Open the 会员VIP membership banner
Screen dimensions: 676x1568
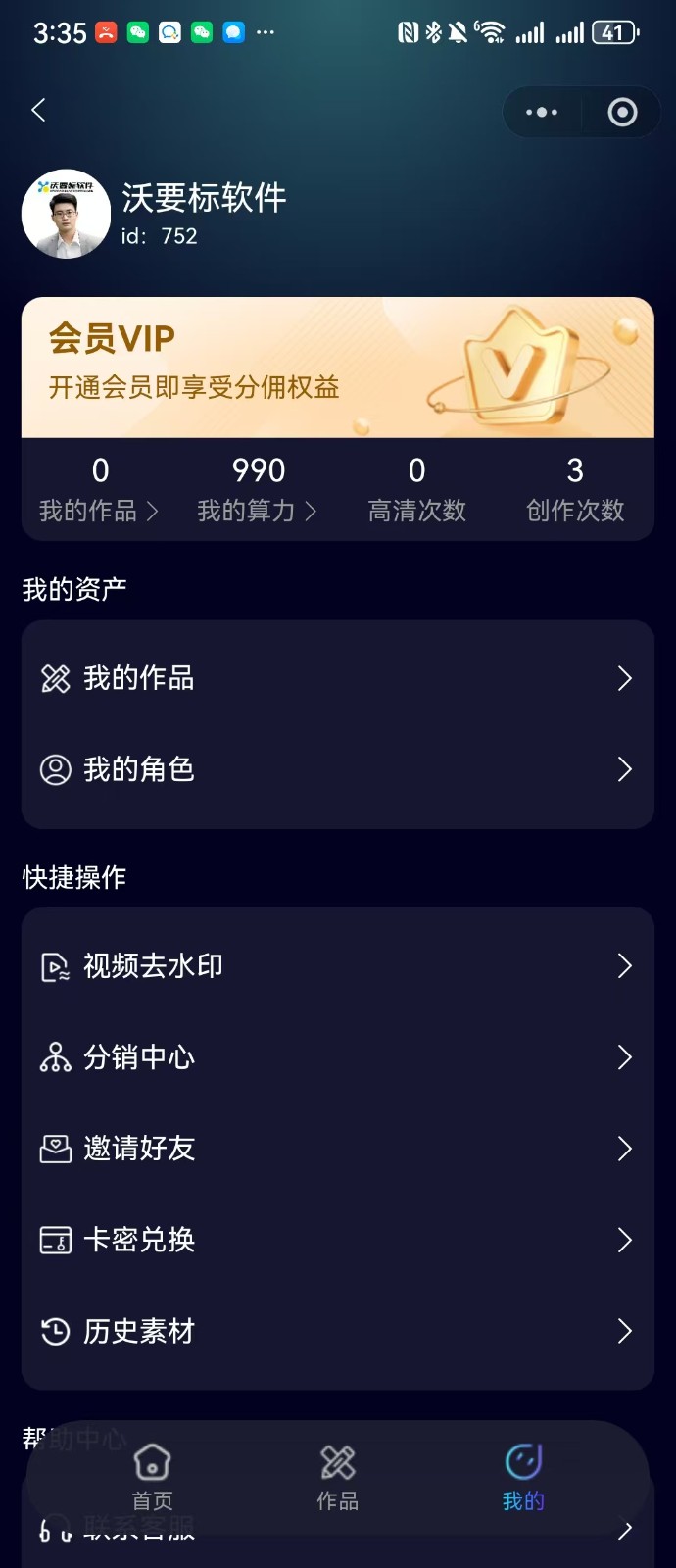[337, 367]
